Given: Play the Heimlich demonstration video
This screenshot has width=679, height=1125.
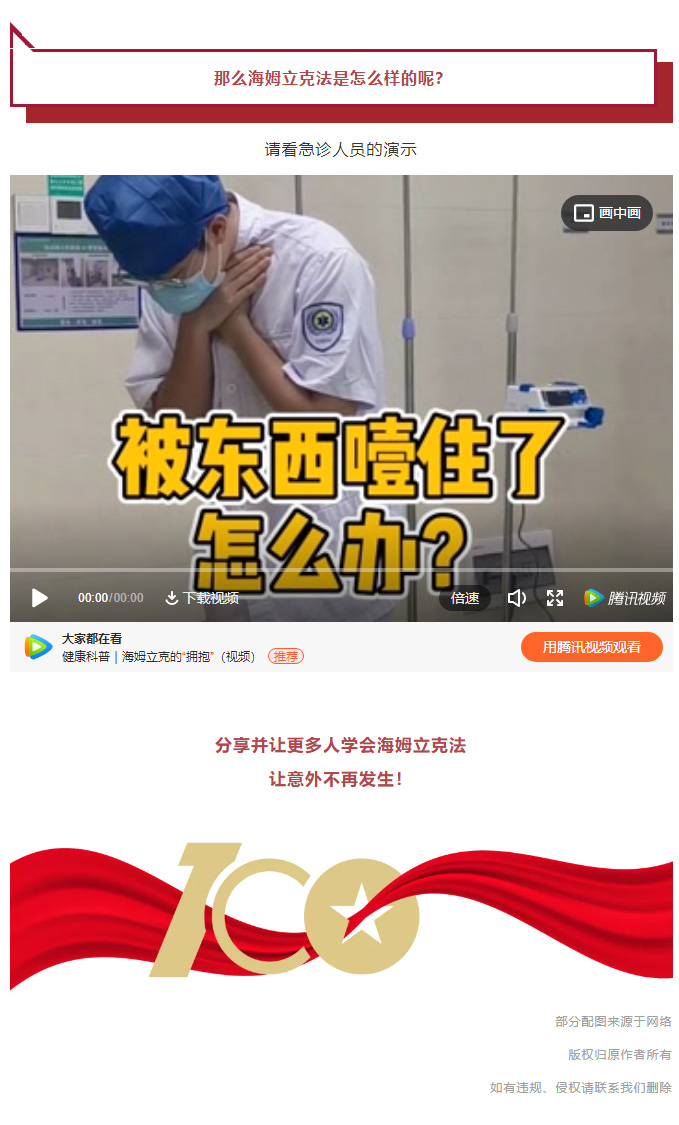Looking at the screenshot, I should pos(40,598).
